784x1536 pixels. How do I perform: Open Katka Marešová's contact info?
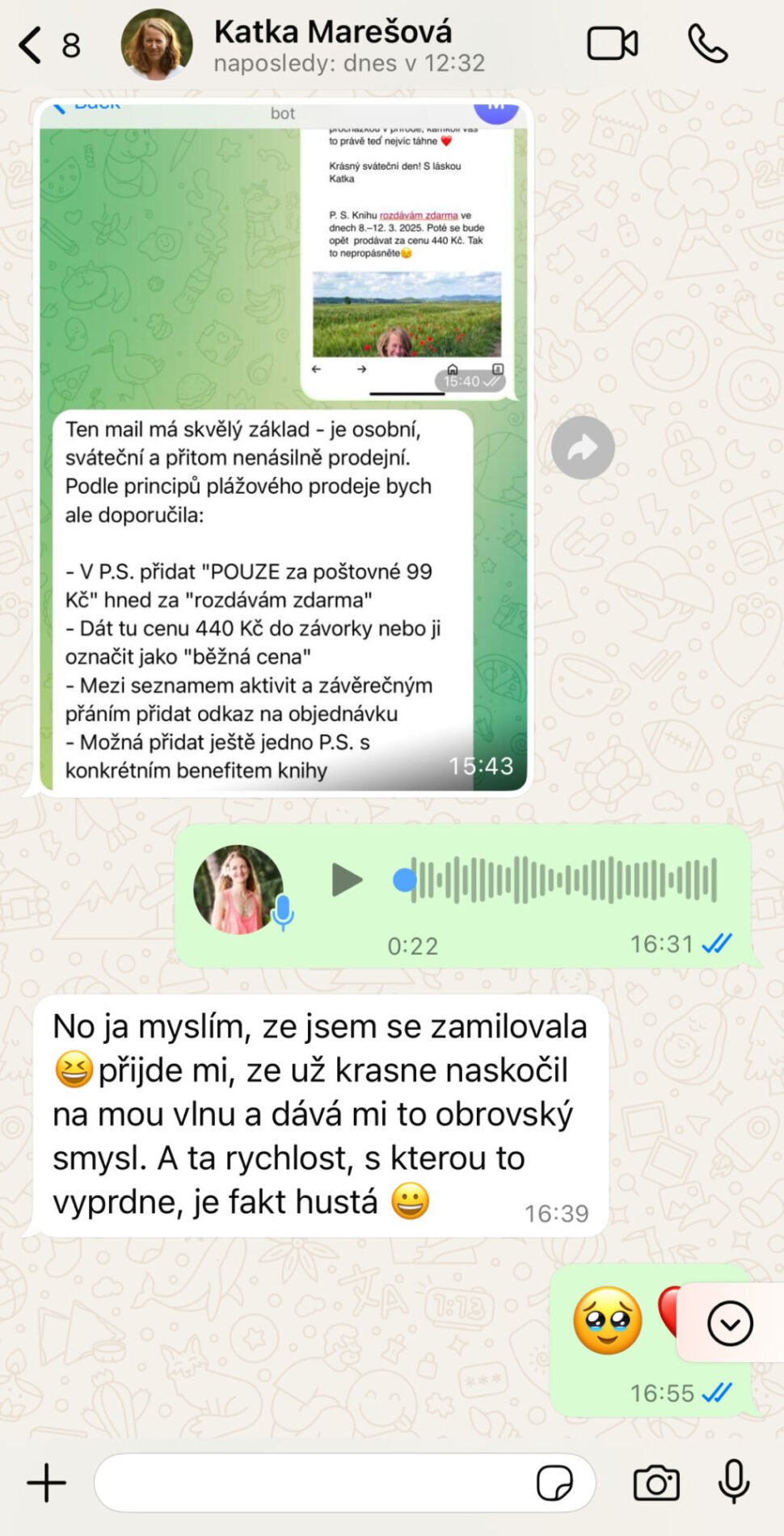click(x=331, y=45)
